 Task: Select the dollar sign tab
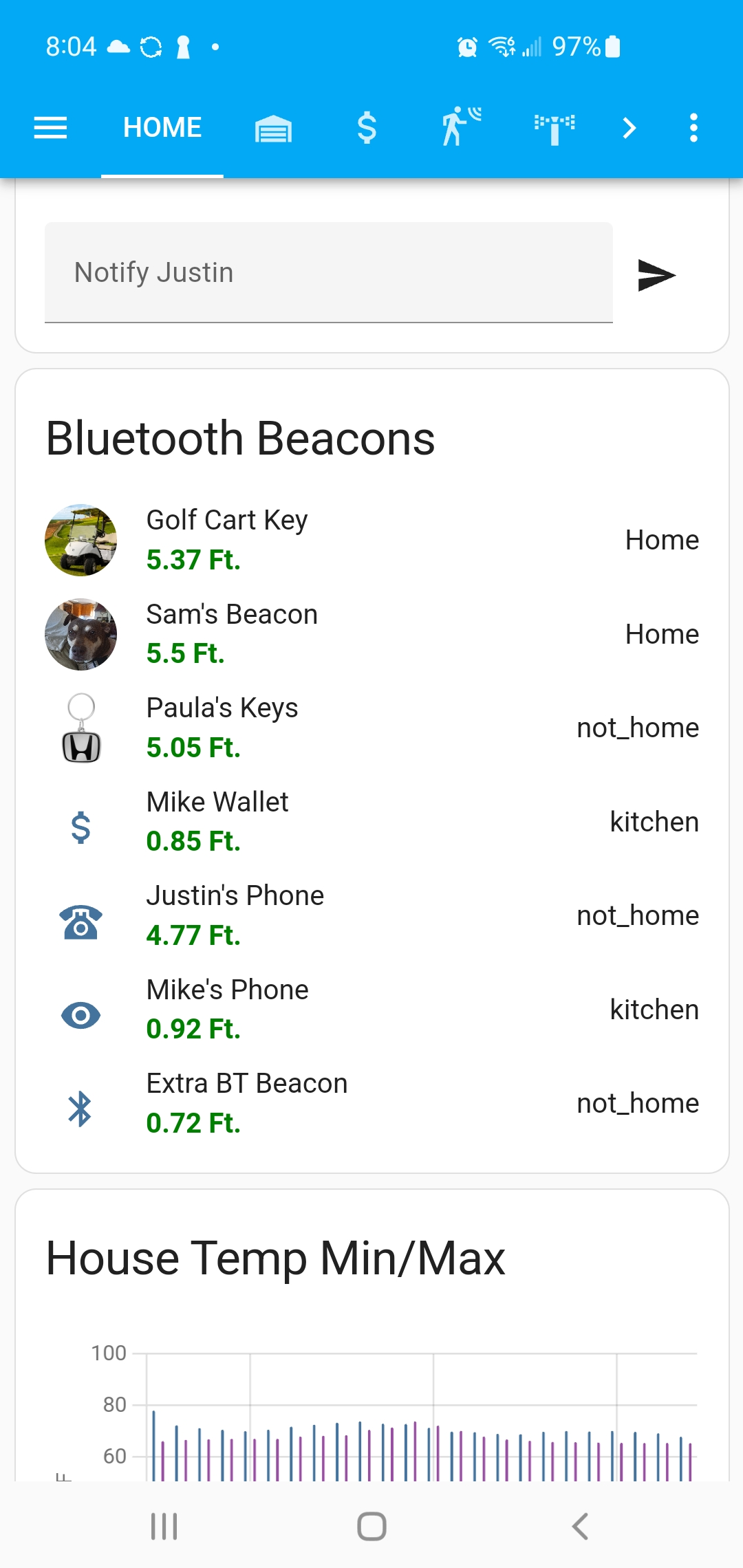pos(367,128)
